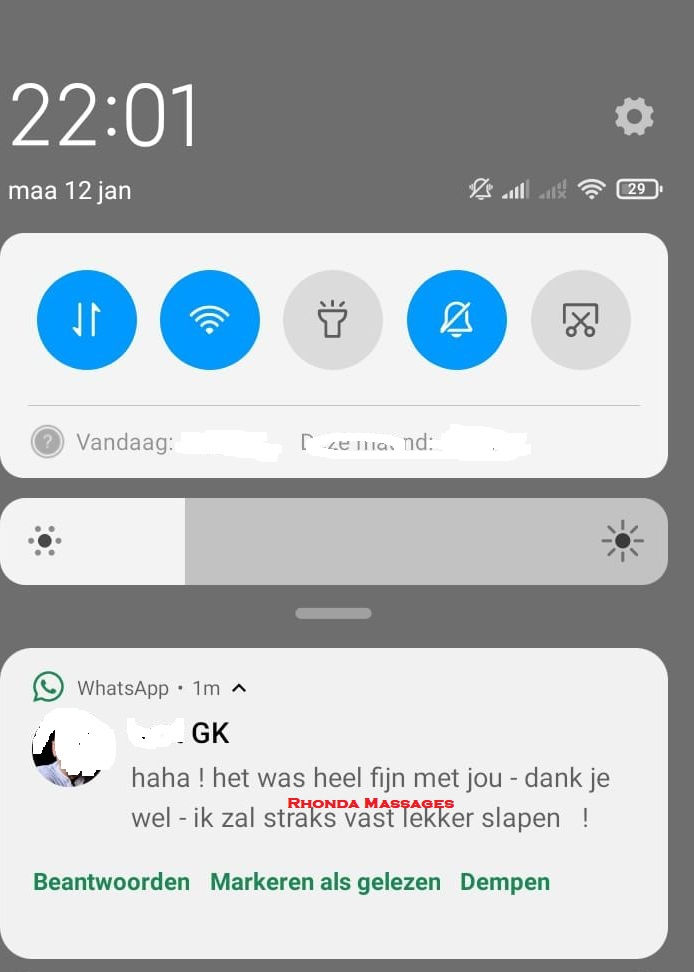694x972 pixels.
Task: Mute the chat with Dempen
Action: [504, 882]
